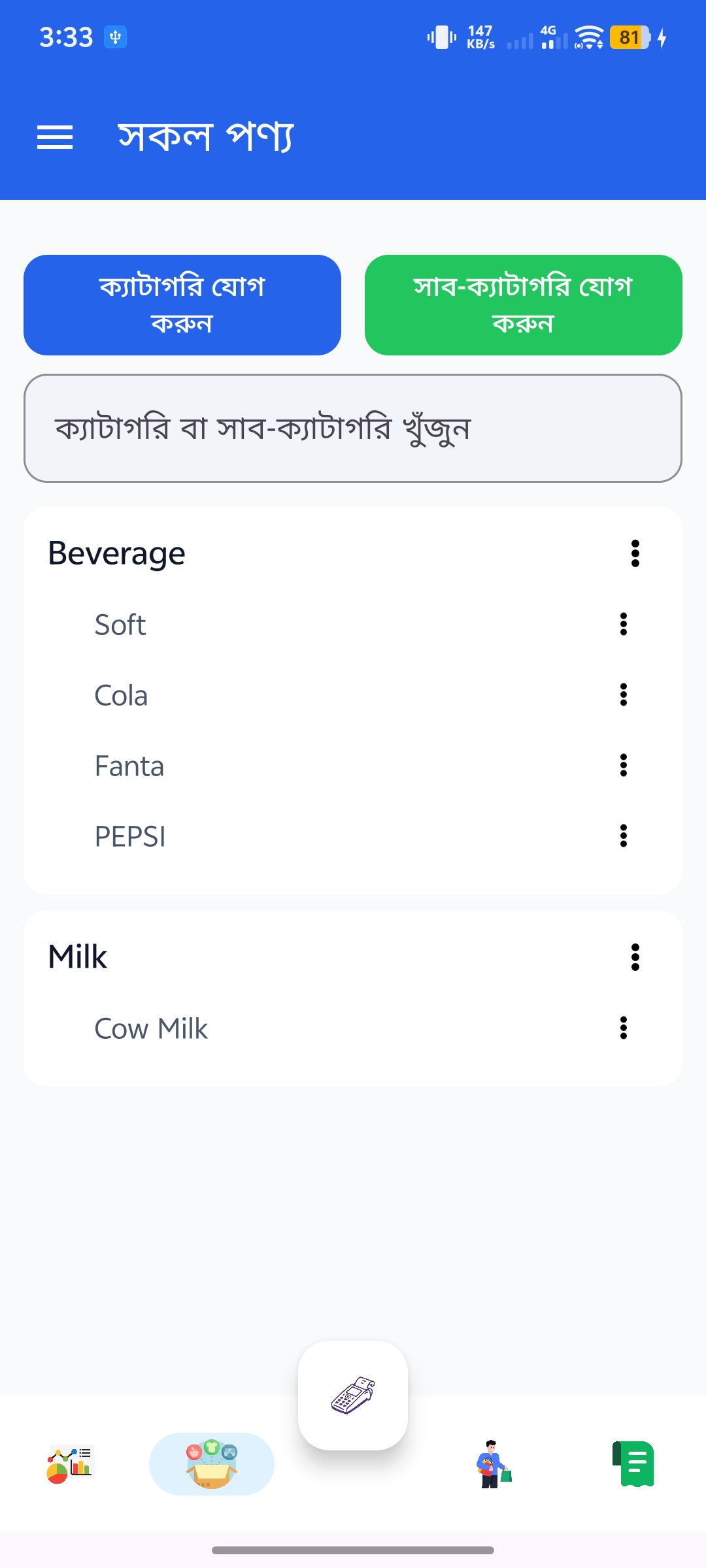Open the Milk category options menu
Viewport: 706px width, 1568px height.
pyautogui.click(x=635, y=957)
